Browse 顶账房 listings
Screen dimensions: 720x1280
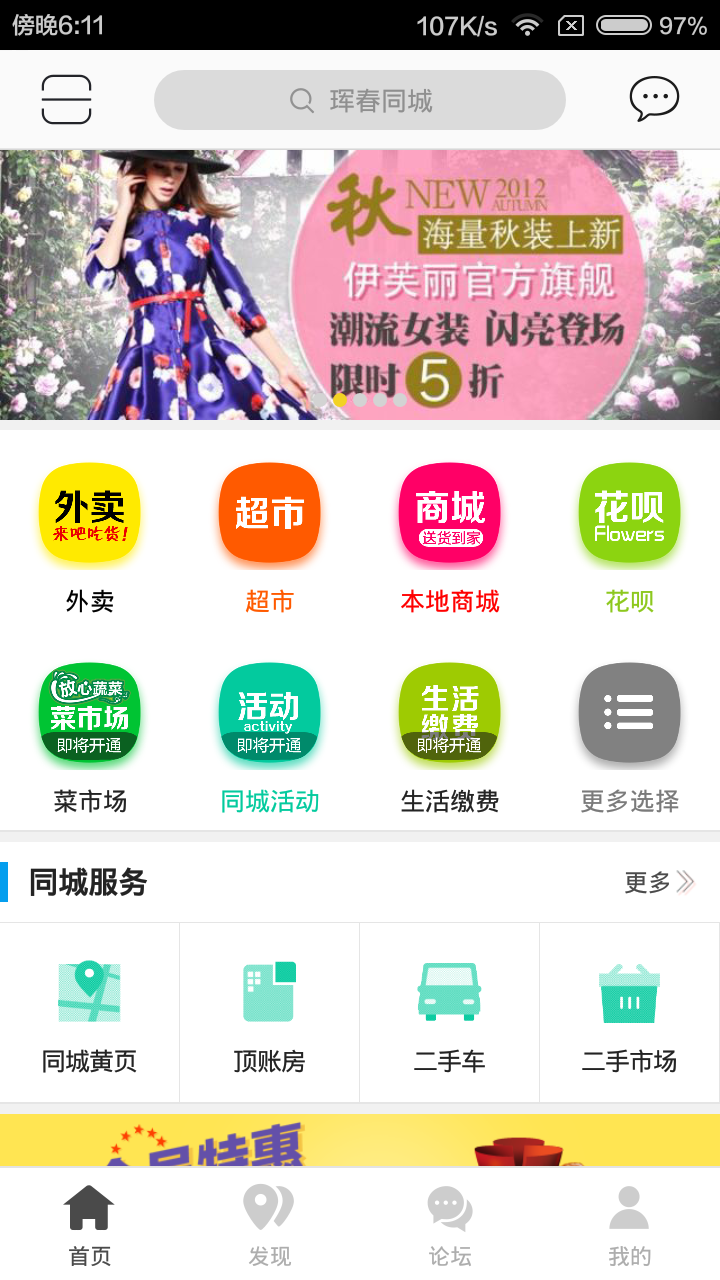pos(270,1012)
